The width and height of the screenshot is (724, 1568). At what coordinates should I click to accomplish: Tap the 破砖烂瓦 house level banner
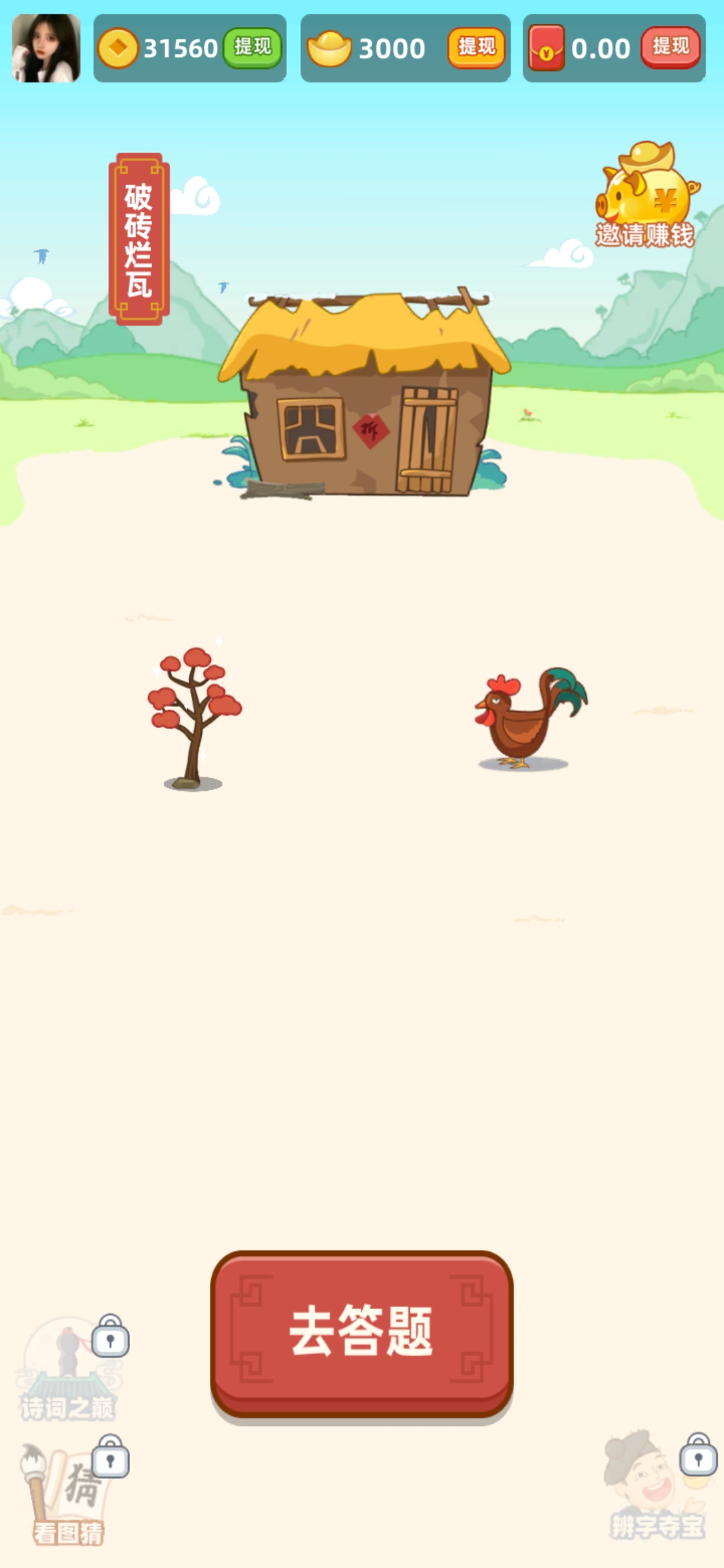point(139,239)
